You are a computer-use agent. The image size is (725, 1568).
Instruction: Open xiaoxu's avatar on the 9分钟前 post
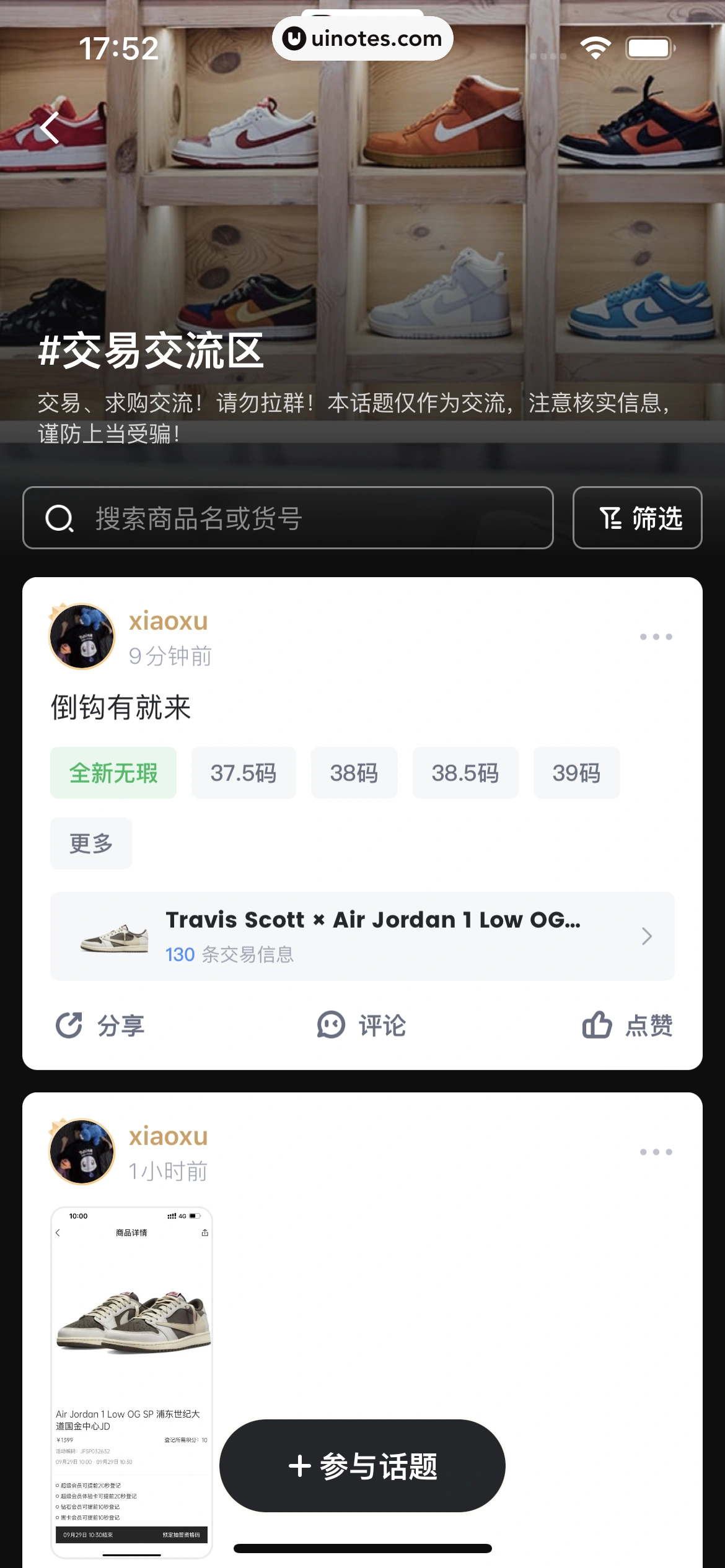pyautogui.click(x=82, y=637)
